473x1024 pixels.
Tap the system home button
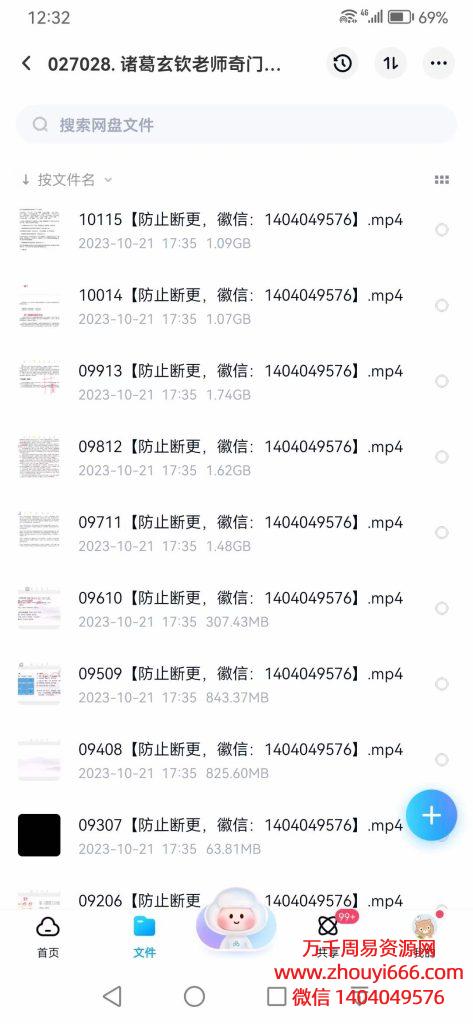[x=194, y=996]
